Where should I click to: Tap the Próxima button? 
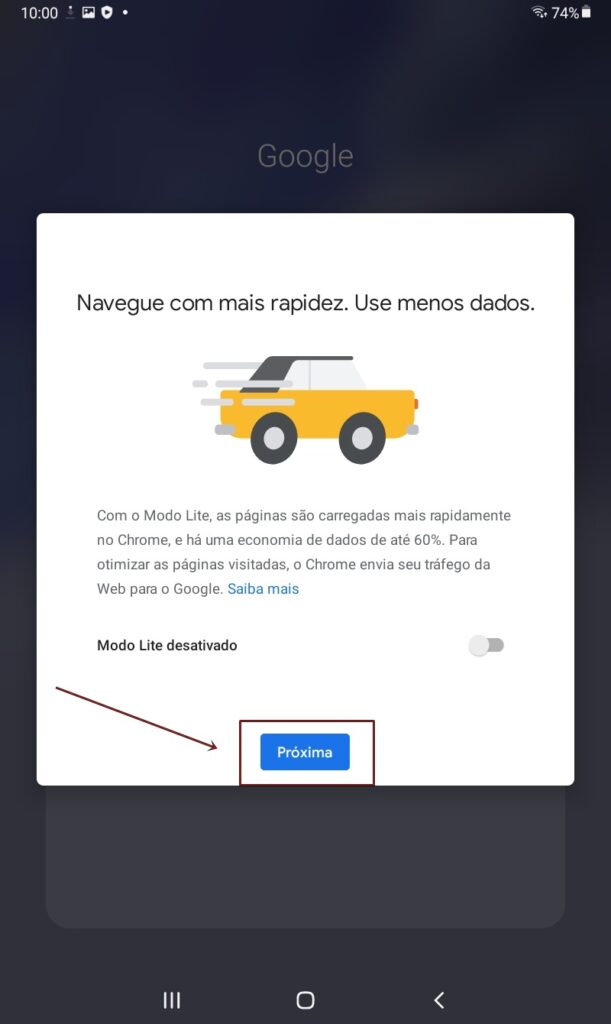[304, 752]
